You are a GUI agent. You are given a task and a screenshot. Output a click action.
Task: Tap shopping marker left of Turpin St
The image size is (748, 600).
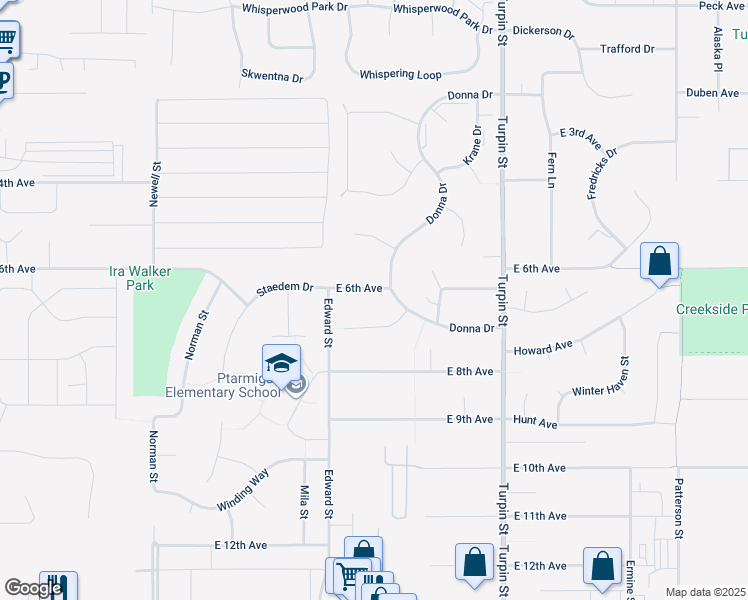coord(474,562)
